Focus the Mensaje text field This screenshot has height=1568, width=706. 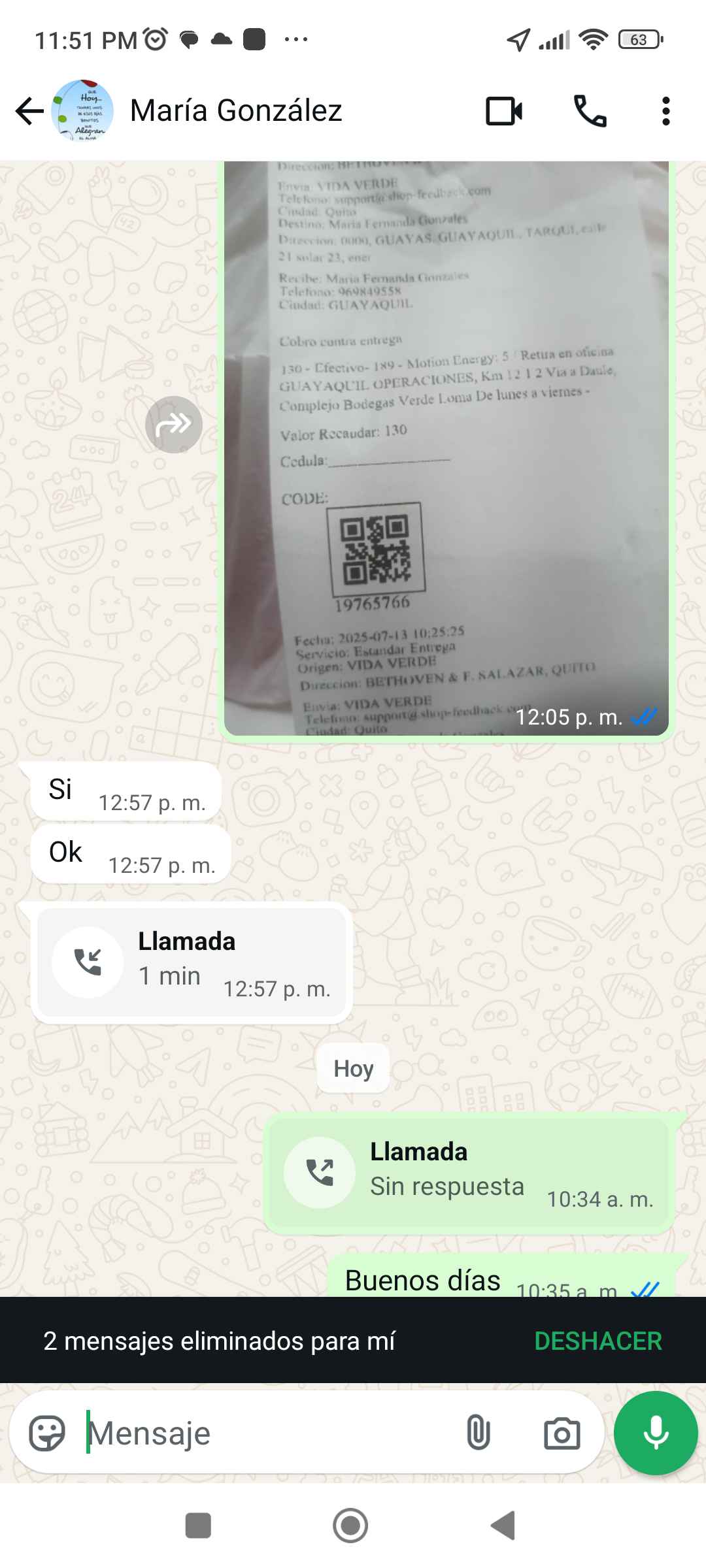261,1433
